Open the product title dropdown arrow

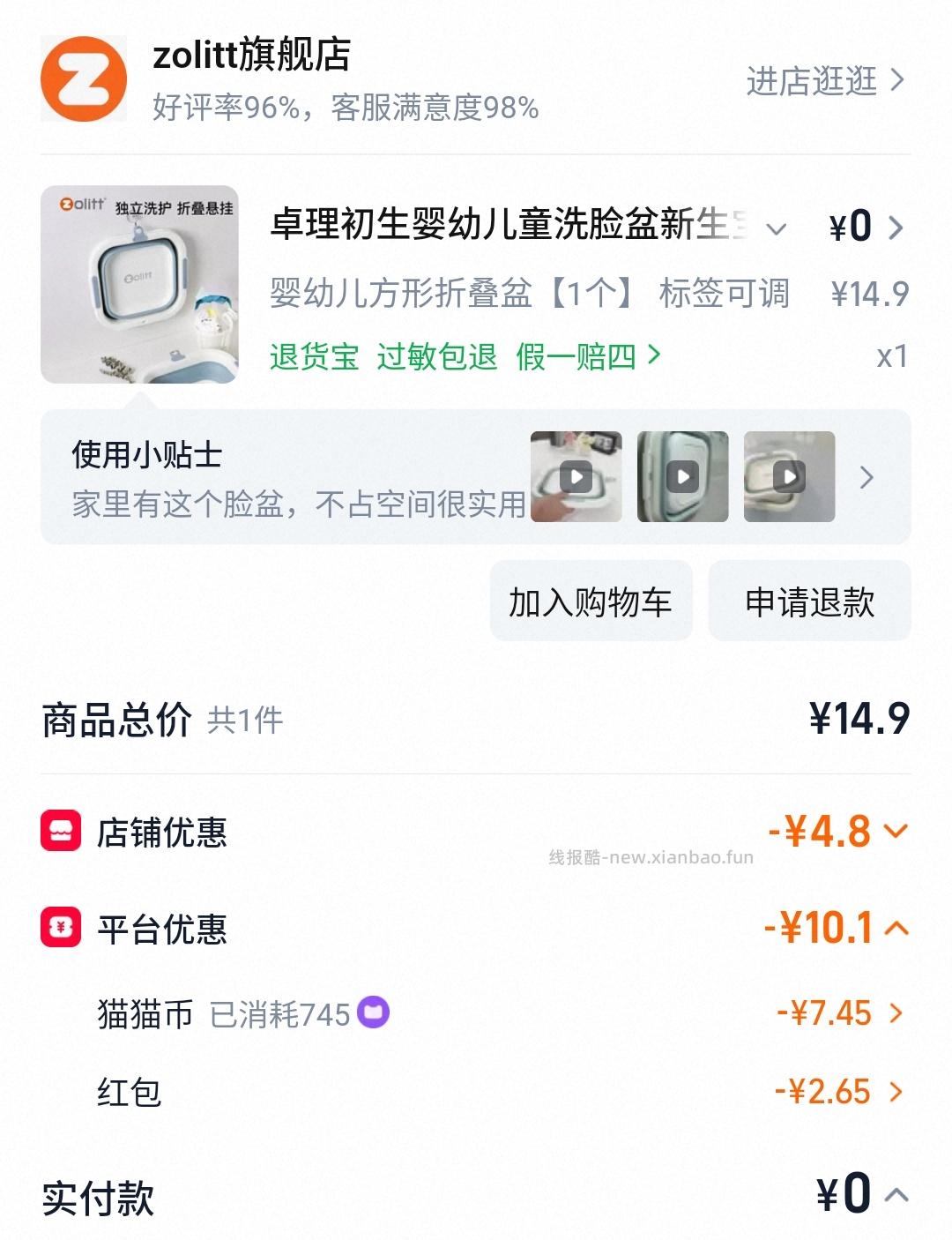[x=777, y=228]
